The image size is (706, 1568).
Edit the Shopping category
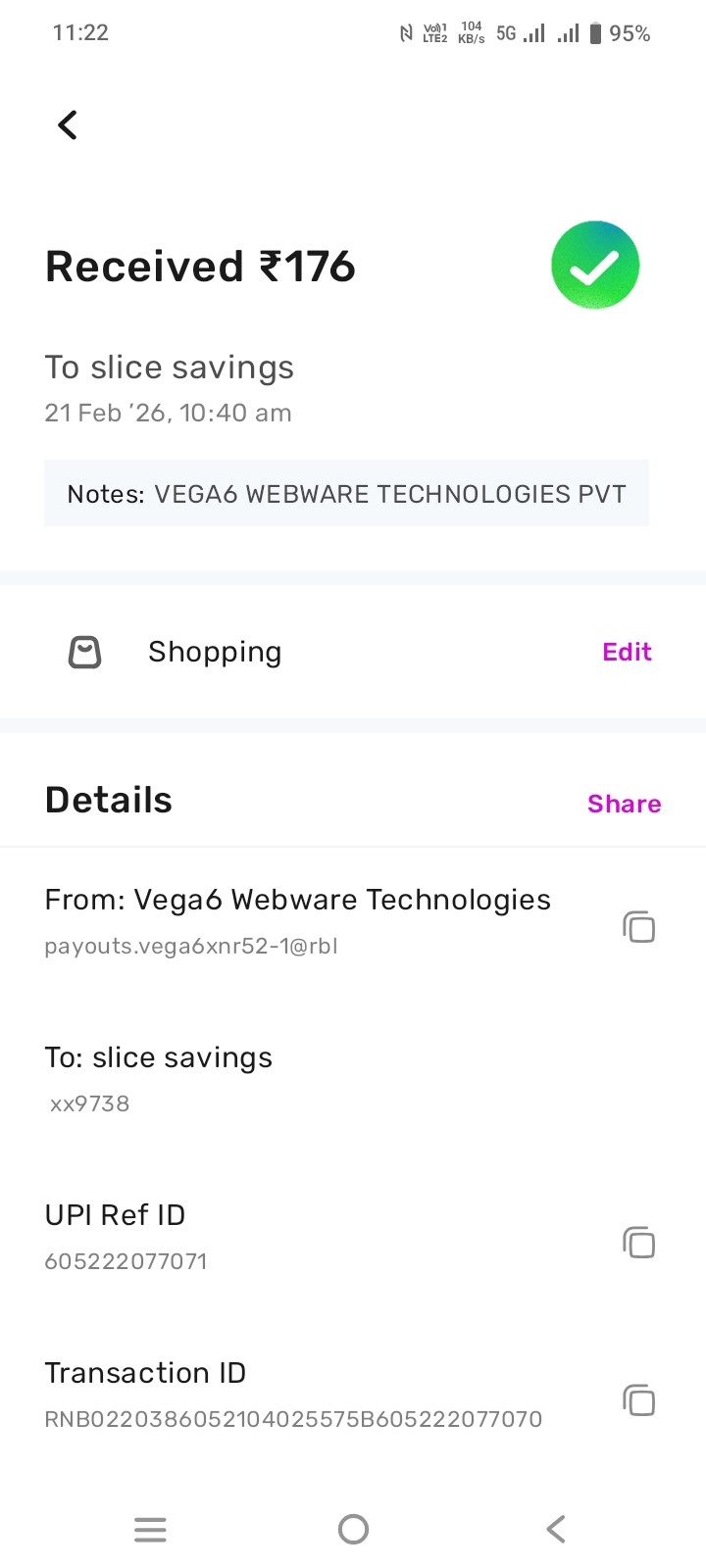click(x=627, y=652)
